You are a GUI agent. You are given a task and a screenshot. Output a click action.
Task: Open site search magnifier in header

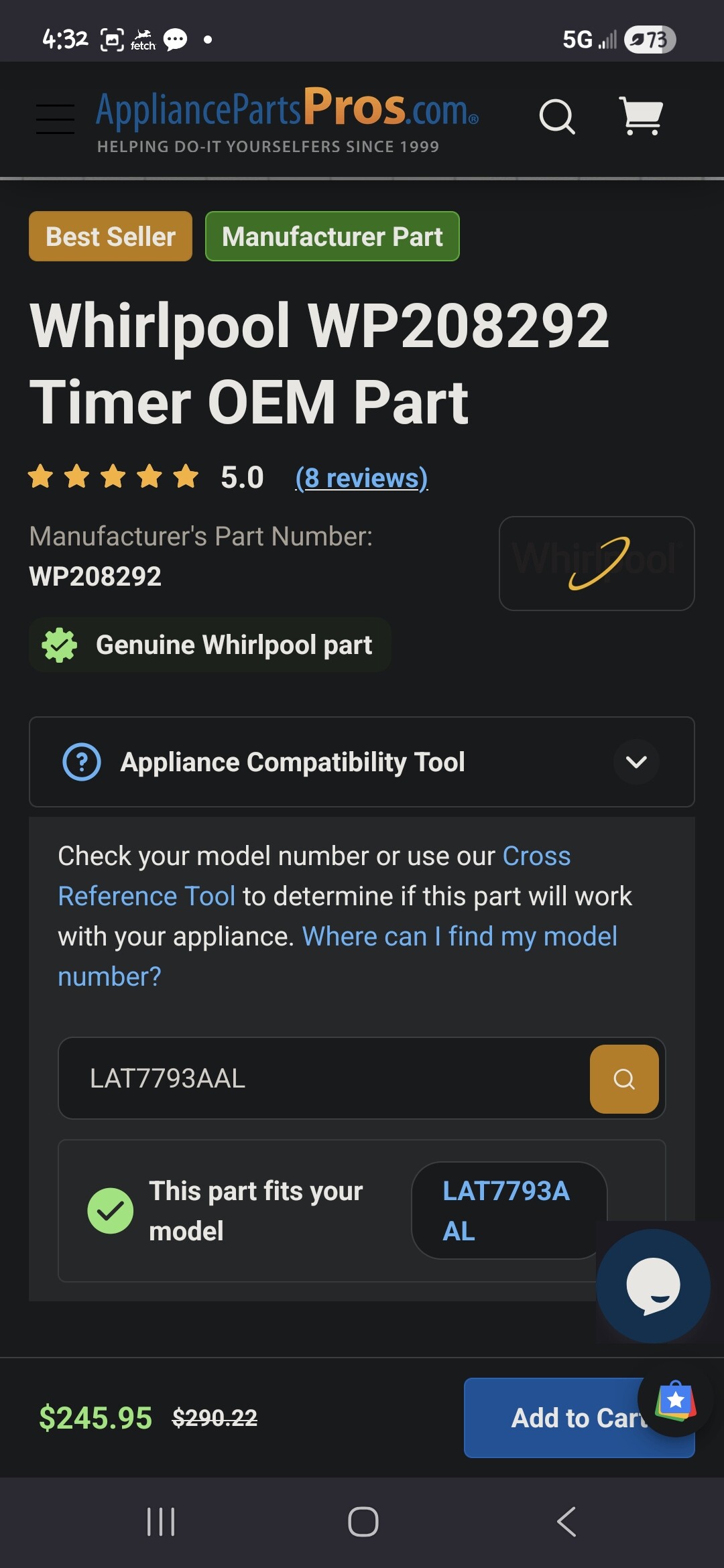[x=557, y=117]
